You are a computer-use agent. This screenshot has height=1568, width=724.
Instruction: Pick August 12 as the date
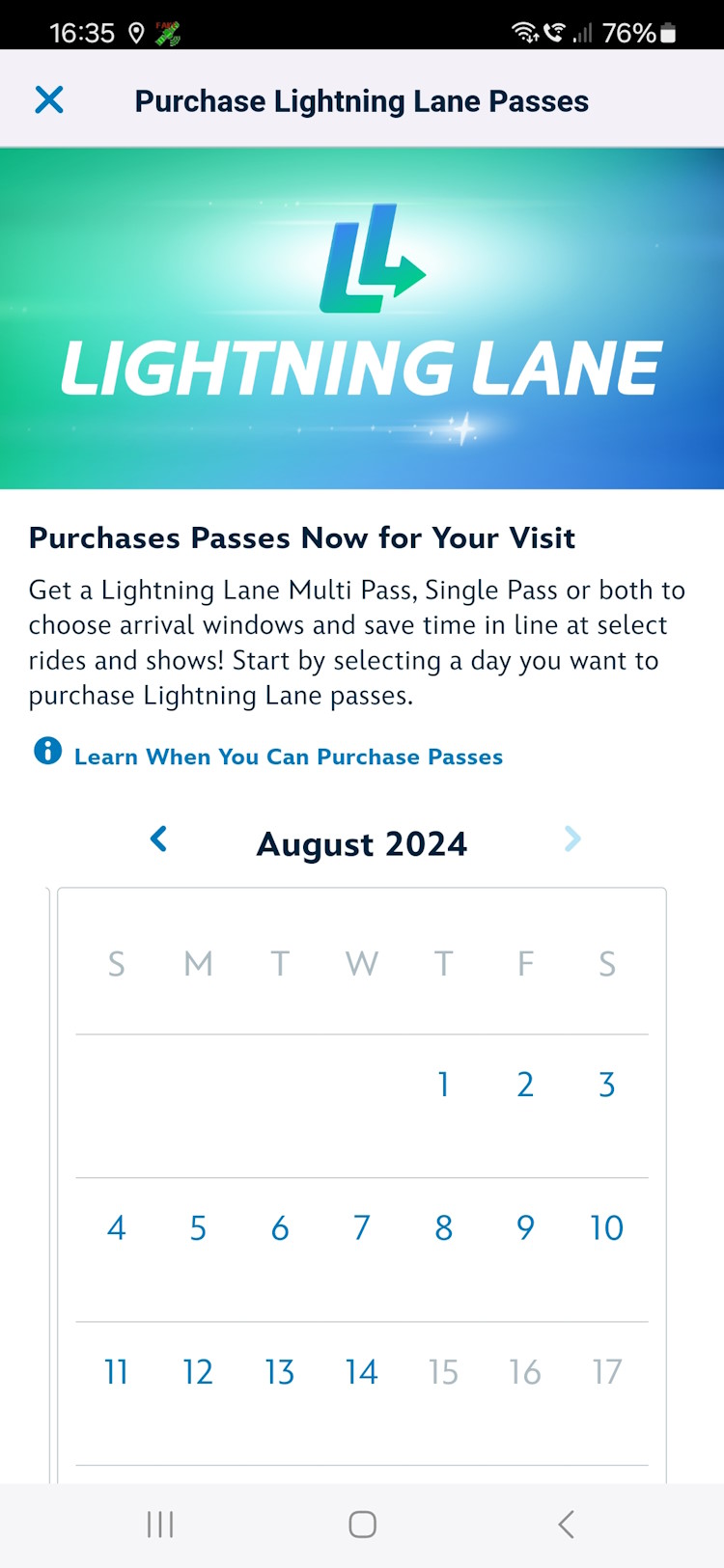pos(198,1372)
